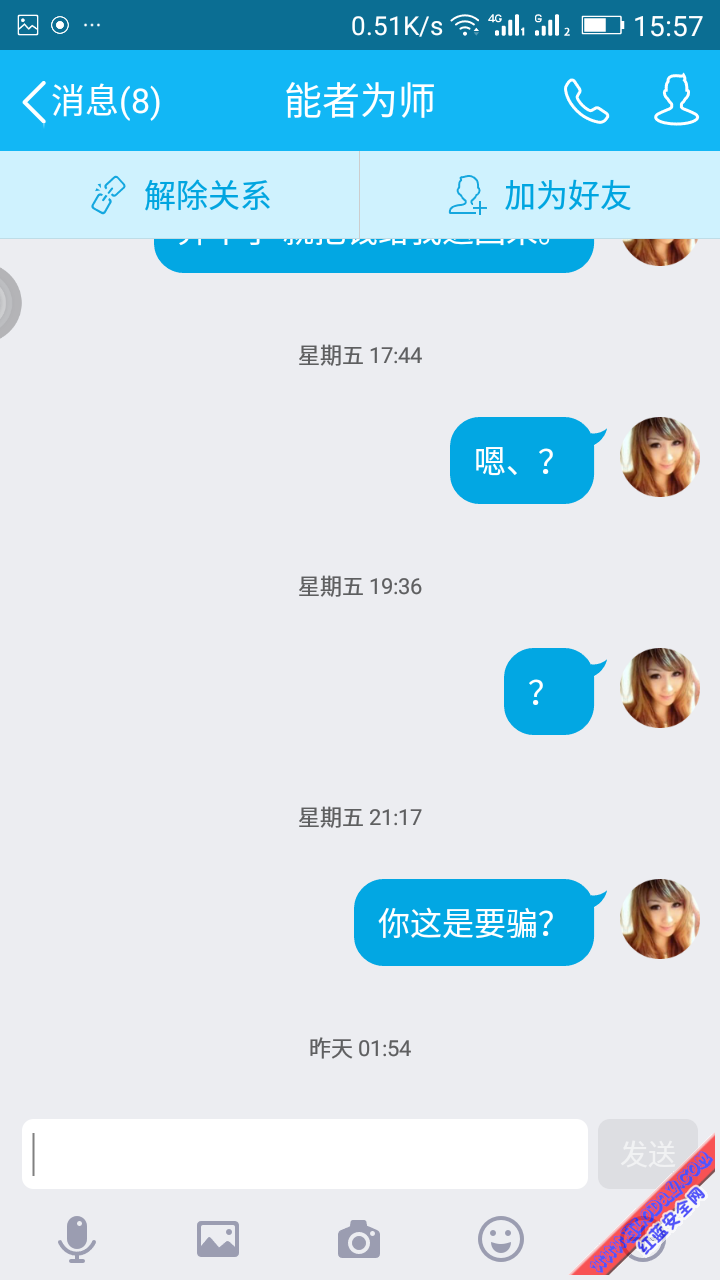Tap the 发送 button
Image resolution: width=720 pixels, height=1280 pixels.
(647, 1154)
